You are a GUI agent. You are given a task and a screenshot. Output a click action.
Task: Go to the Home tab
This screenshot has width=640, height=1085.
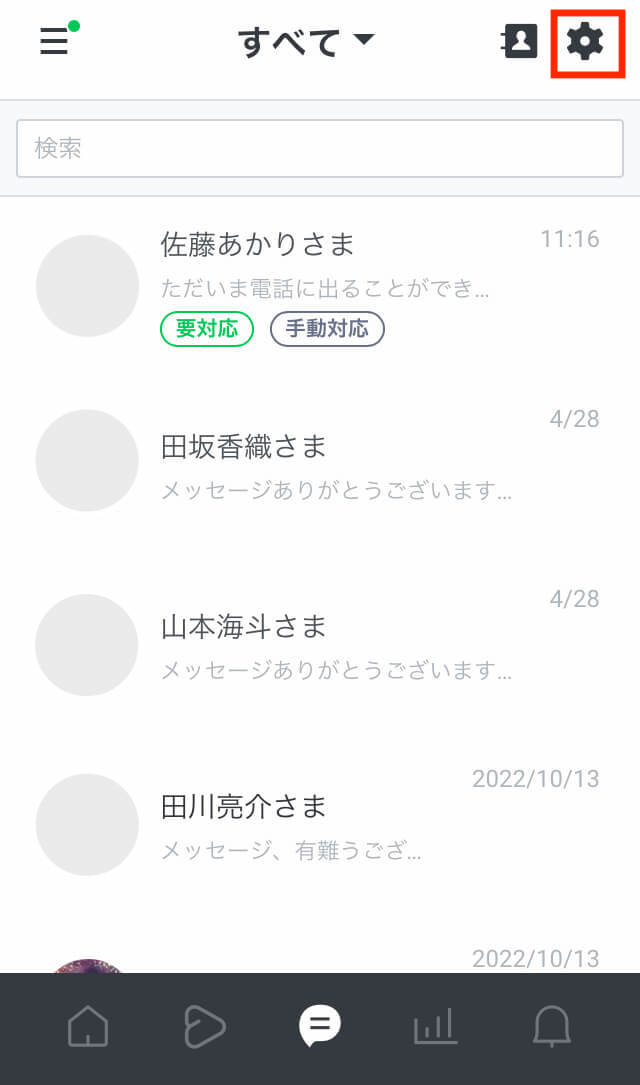(x=88, y=1027)
